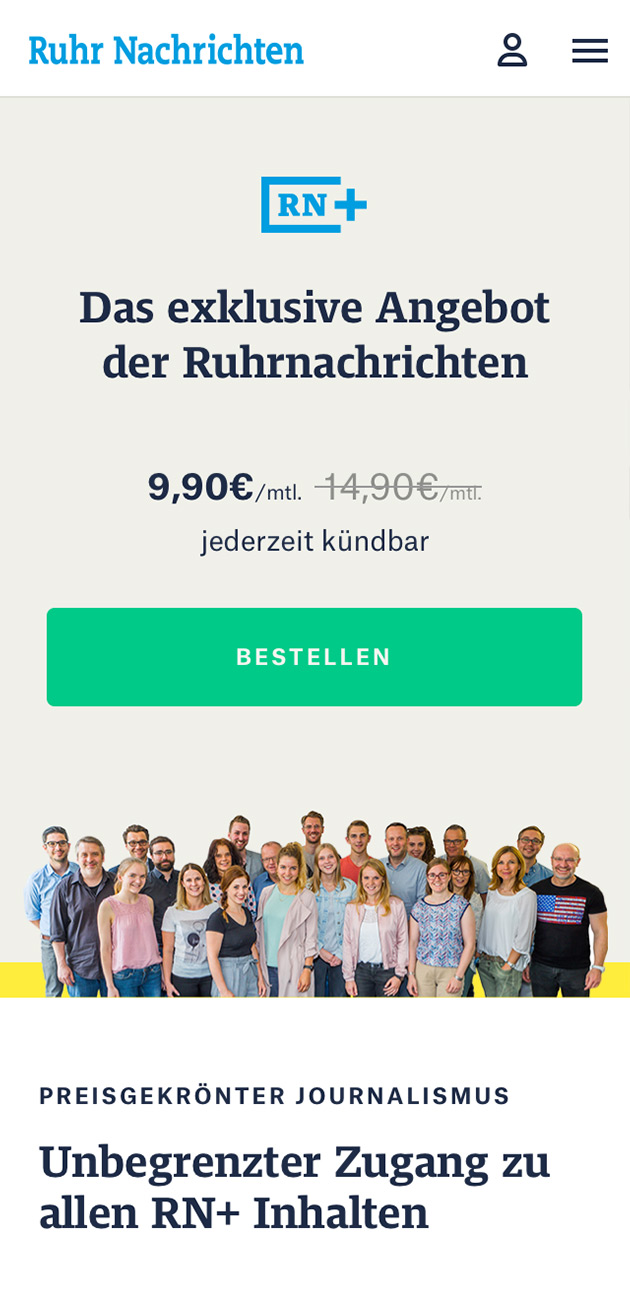Open the user account icon
This screenshot has width=630, height=1300.
pos(512,50)
